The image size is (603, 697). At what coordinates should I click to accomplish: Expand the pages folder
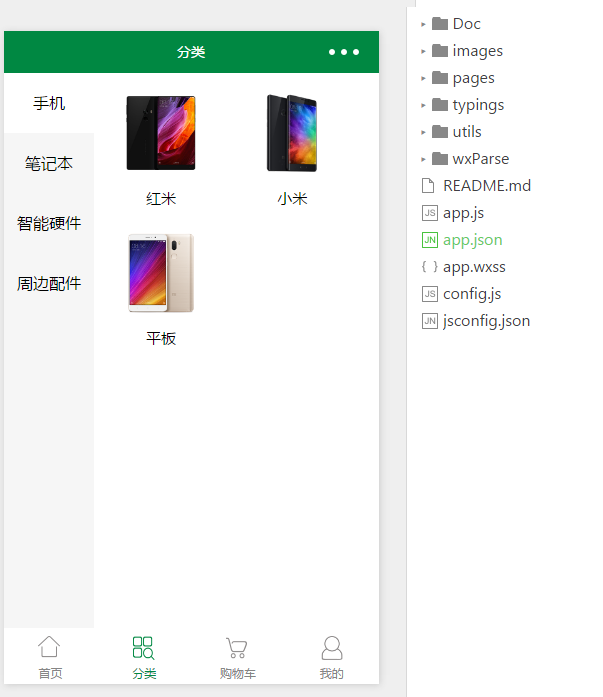point(473,77)
